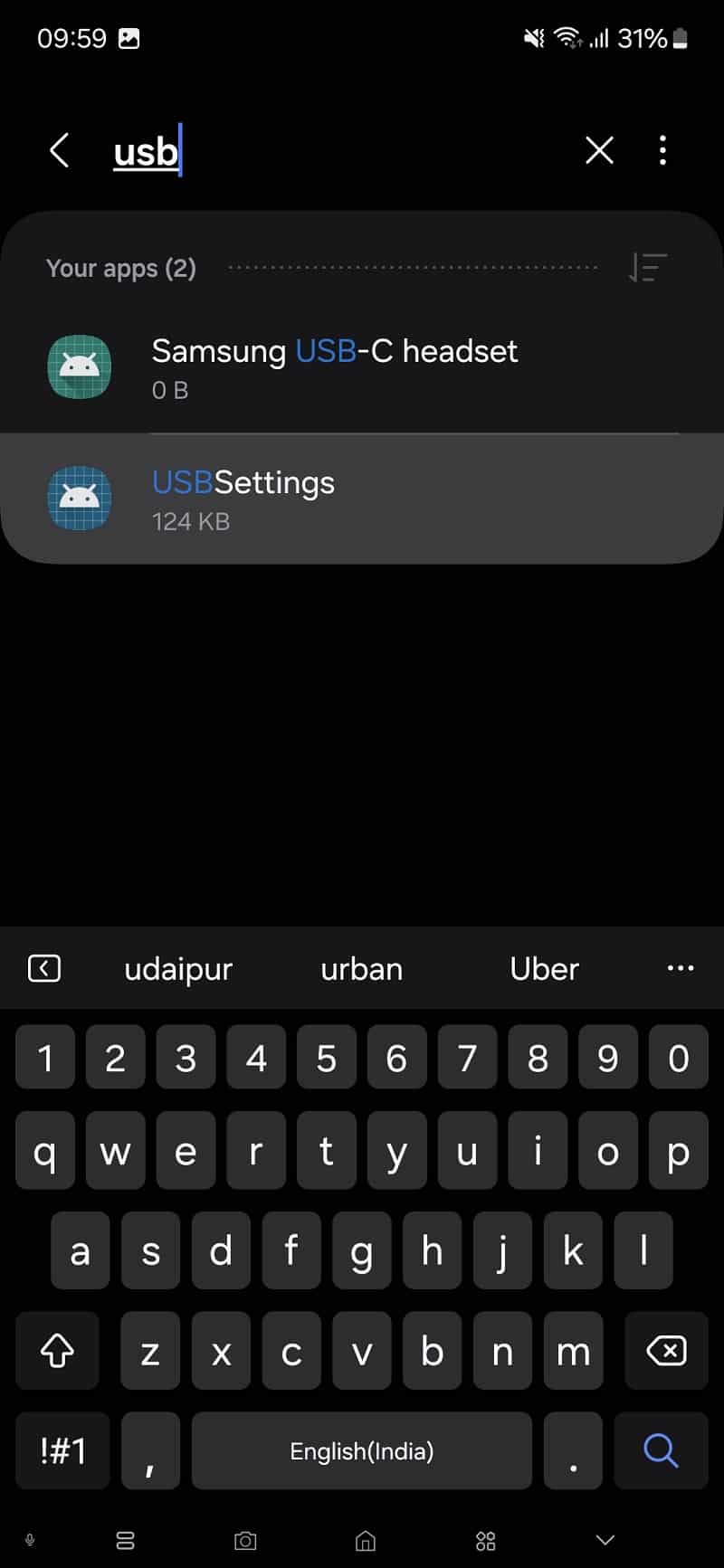
Task: Go back from the app search
Action: click(x=60, y=150)
